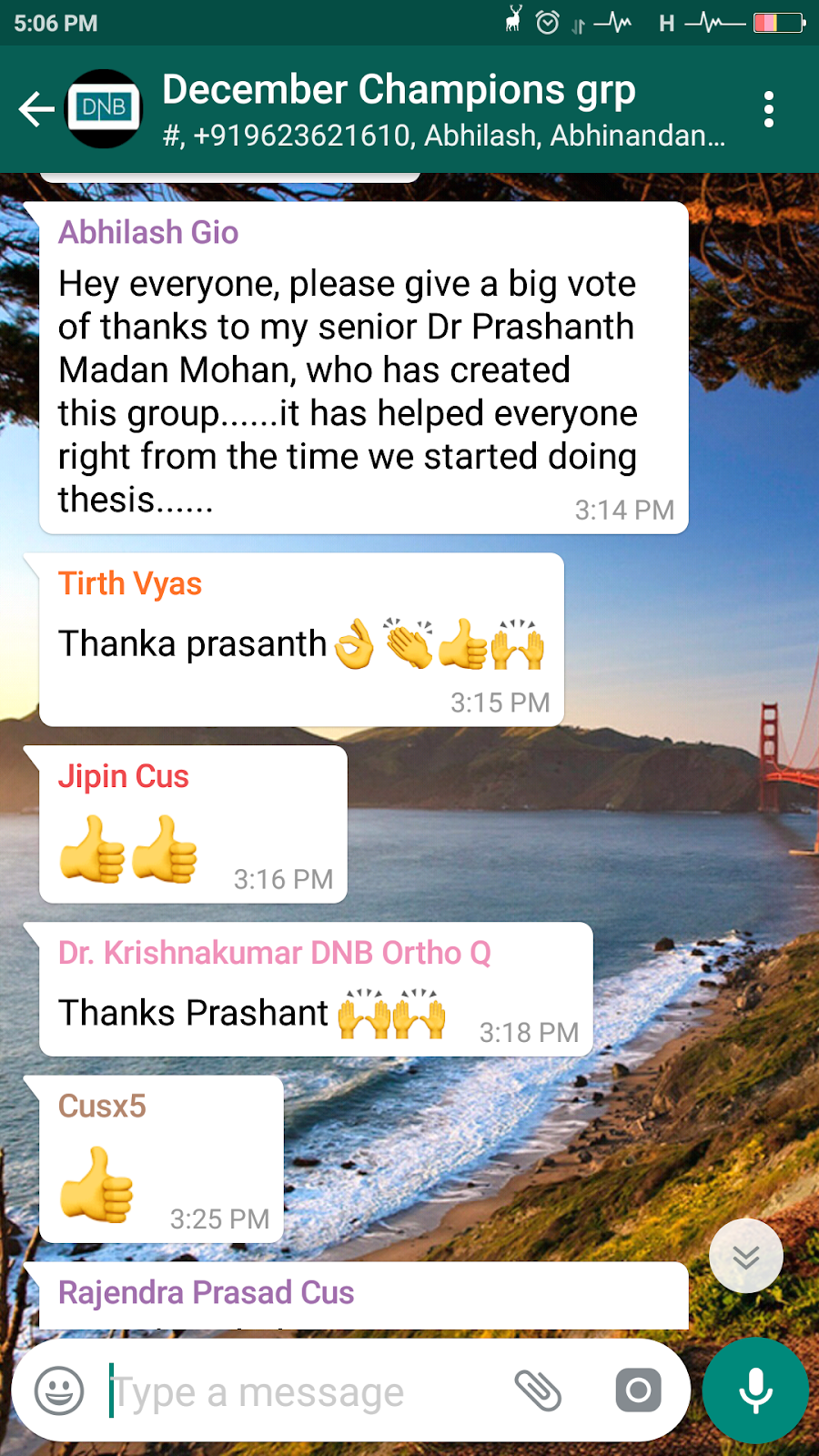
Task: Tap the voice message microphone button
Action: (x=755, y=1390)
